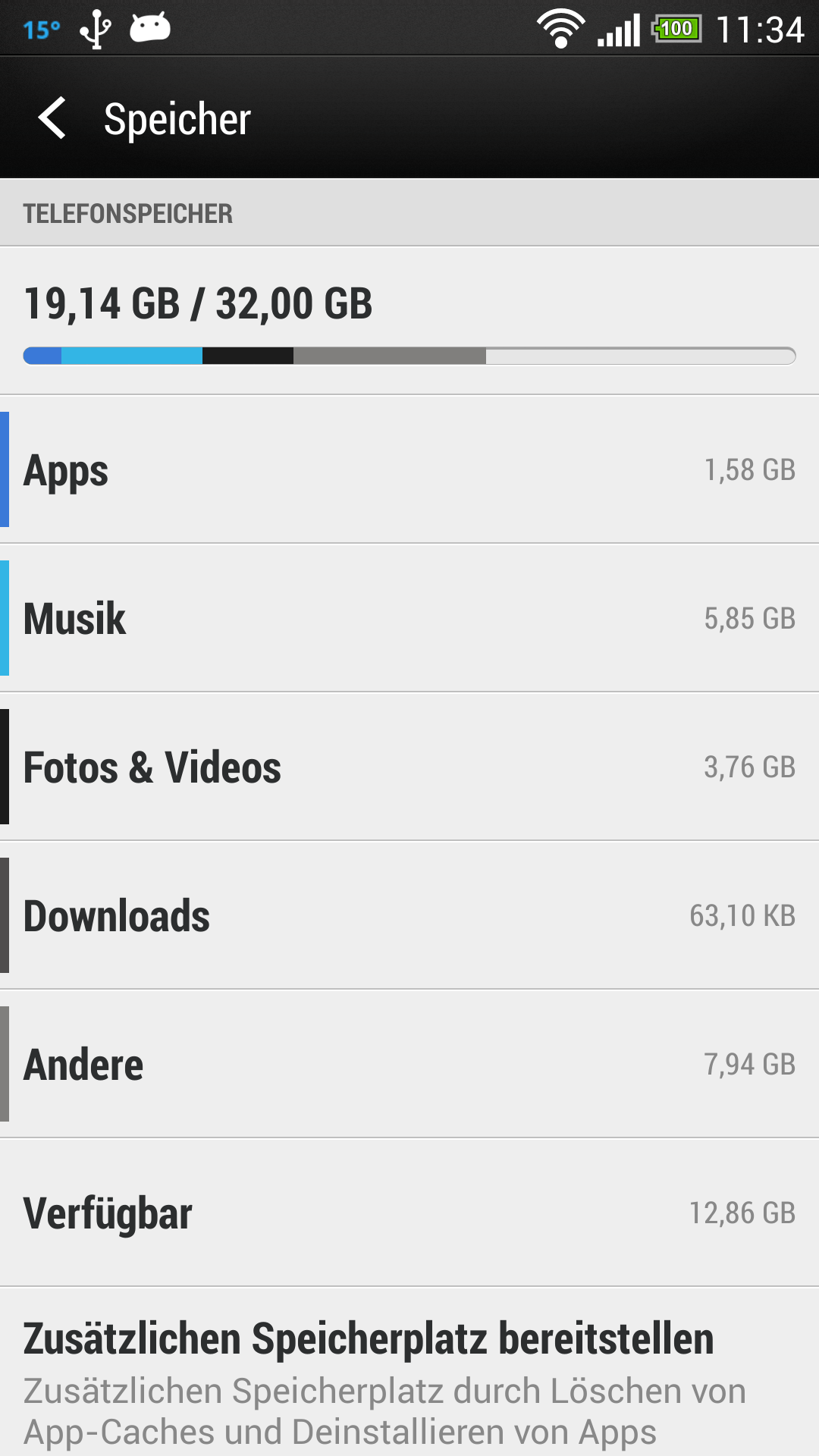The image size is (819, 1456).
Task: Select Zusätzlichen Speicherplatz bereitstellen
Action: coord(409,1372)
